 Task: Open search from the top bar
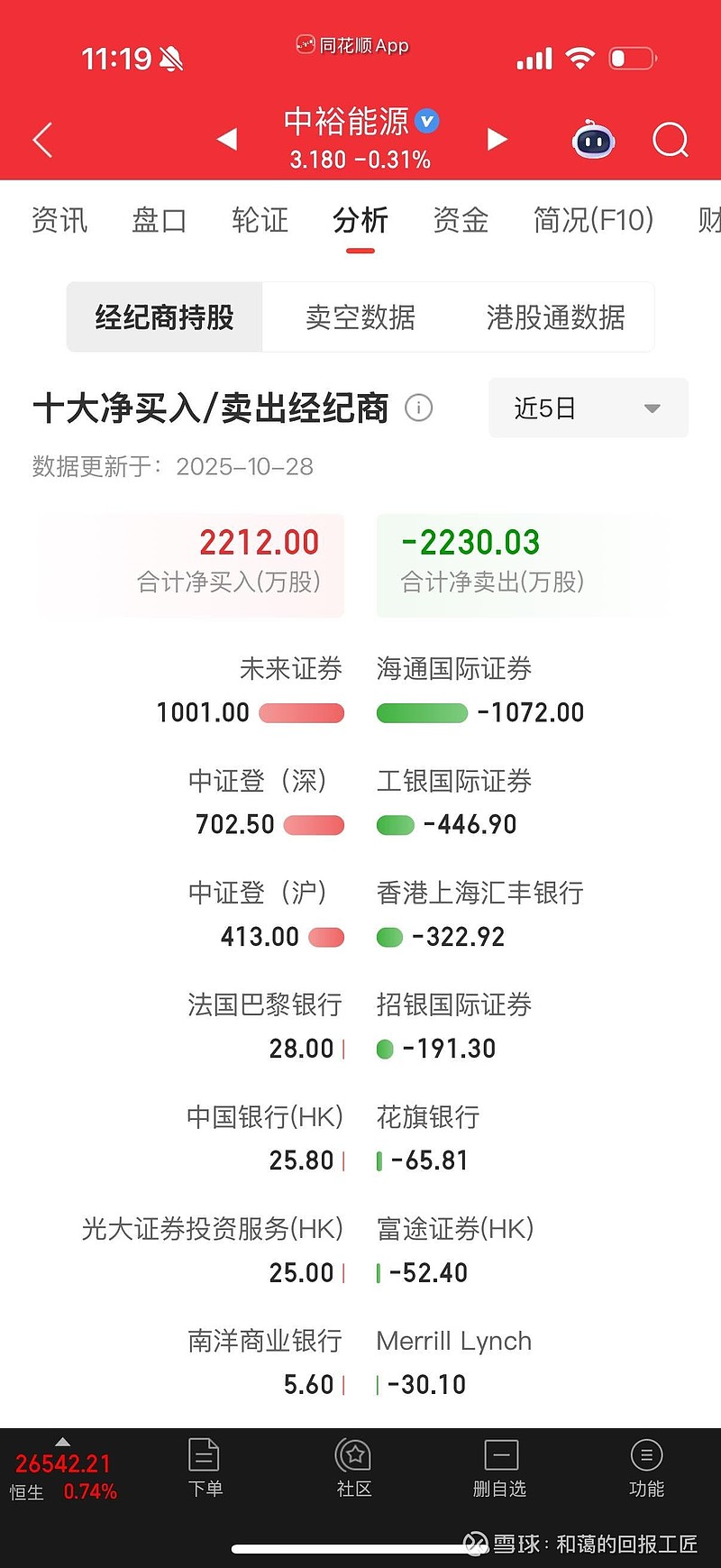click(670, 140)
